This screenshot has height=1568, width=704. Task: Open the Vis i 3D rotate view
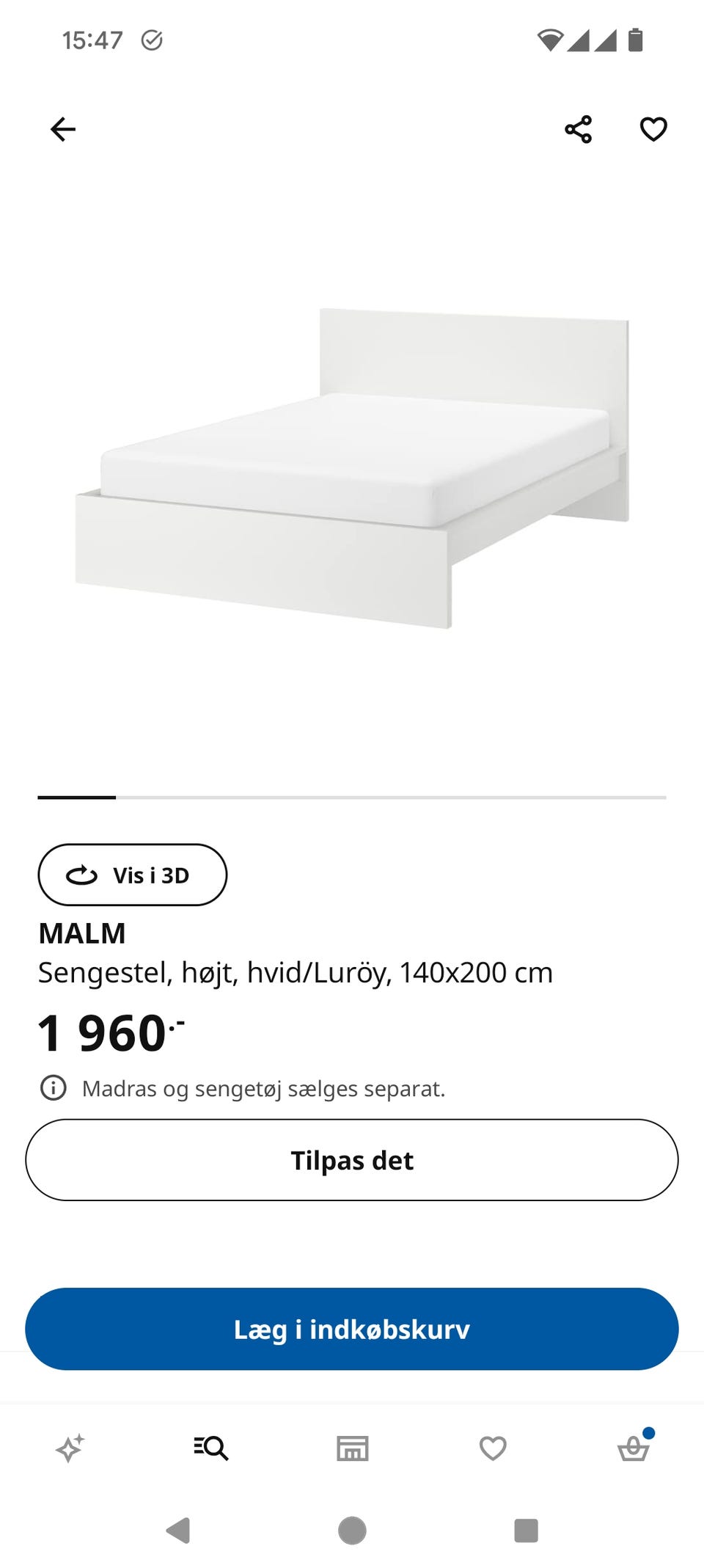[x=132, y=875]
